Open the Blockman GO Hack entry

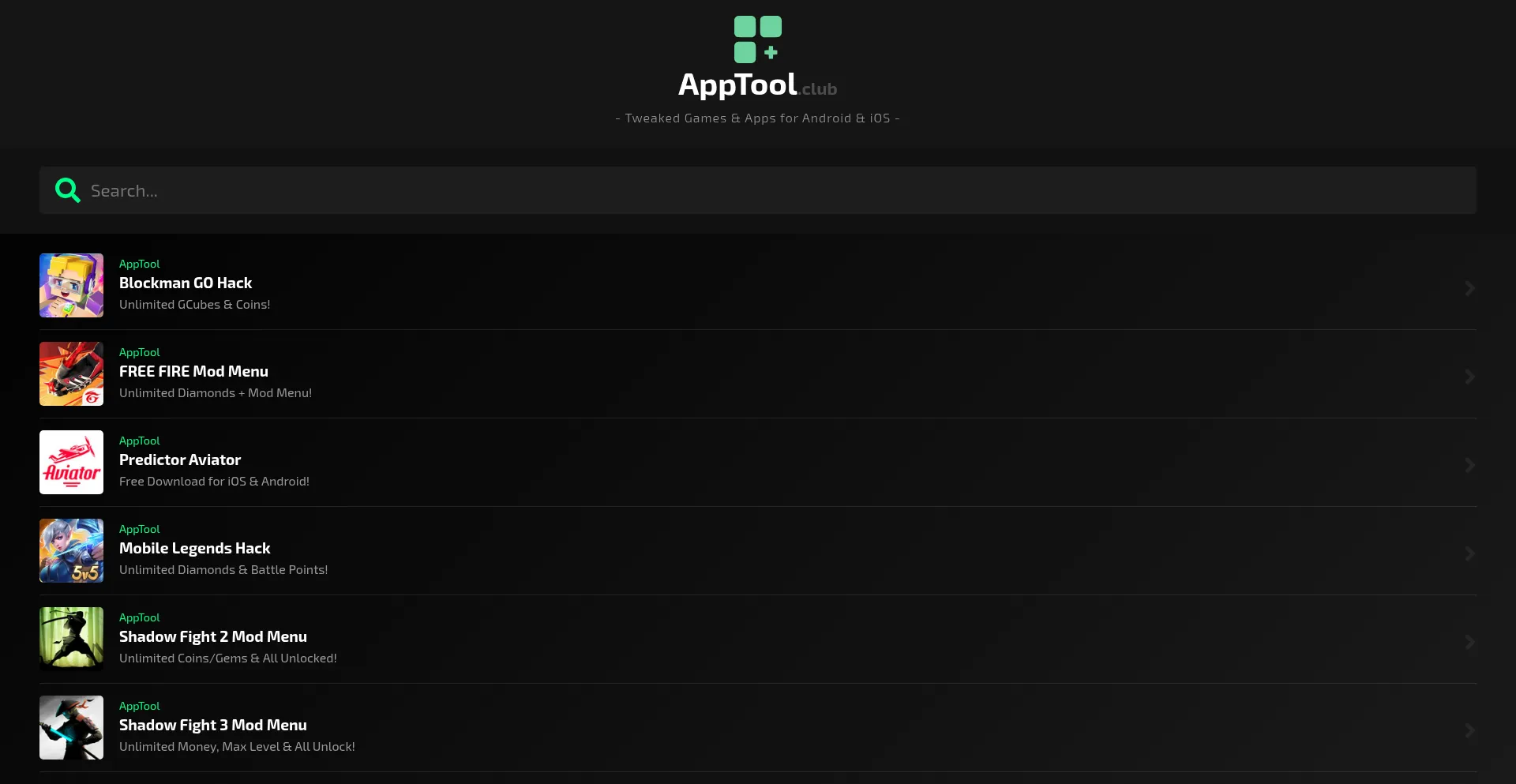coord(186,283)
